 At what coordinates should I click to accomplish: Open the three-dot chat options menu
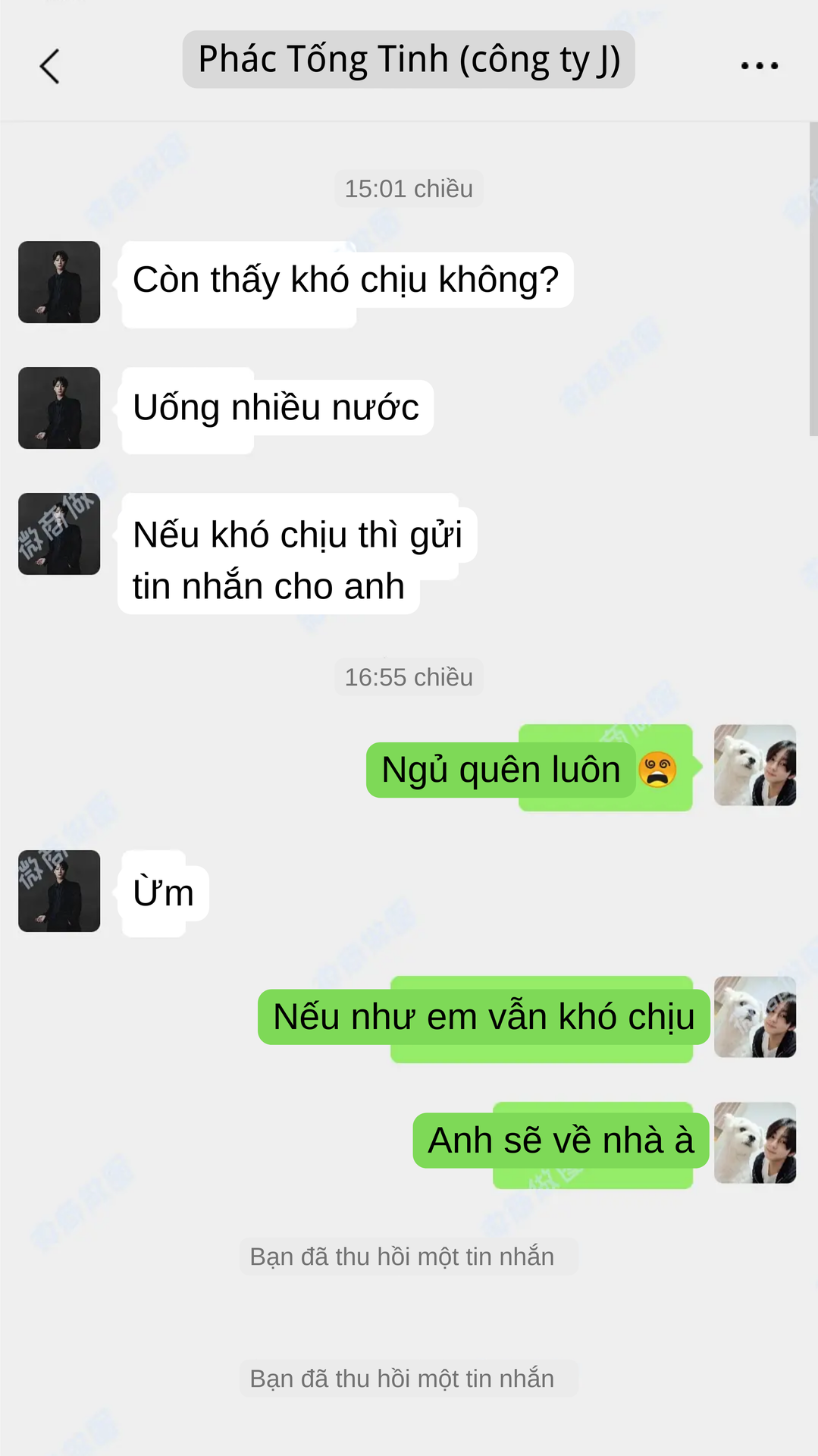759,66
